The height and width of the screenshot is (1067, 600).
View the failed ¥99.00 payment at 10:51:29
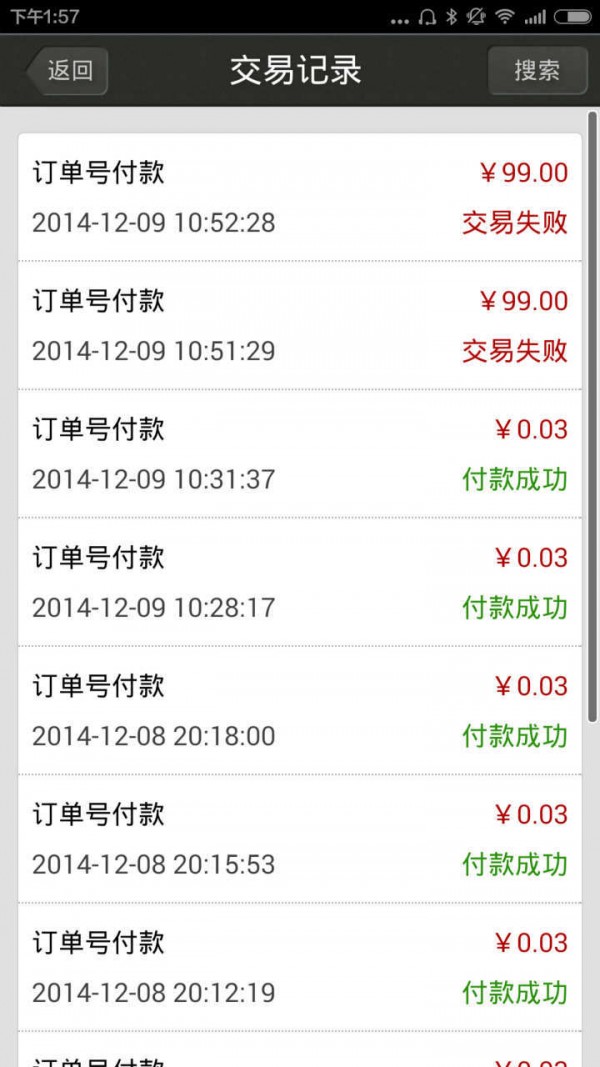(x=299, y=325)
